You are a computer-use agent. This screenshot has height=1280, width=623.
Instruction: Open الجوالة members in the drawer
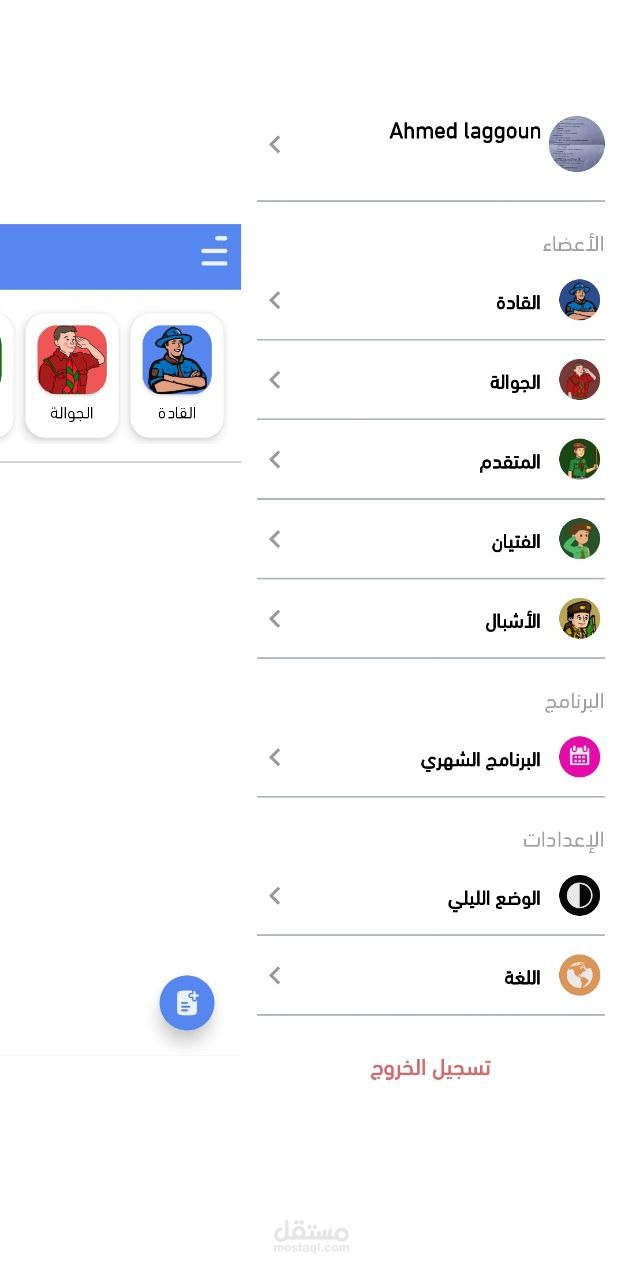[431, 380]
